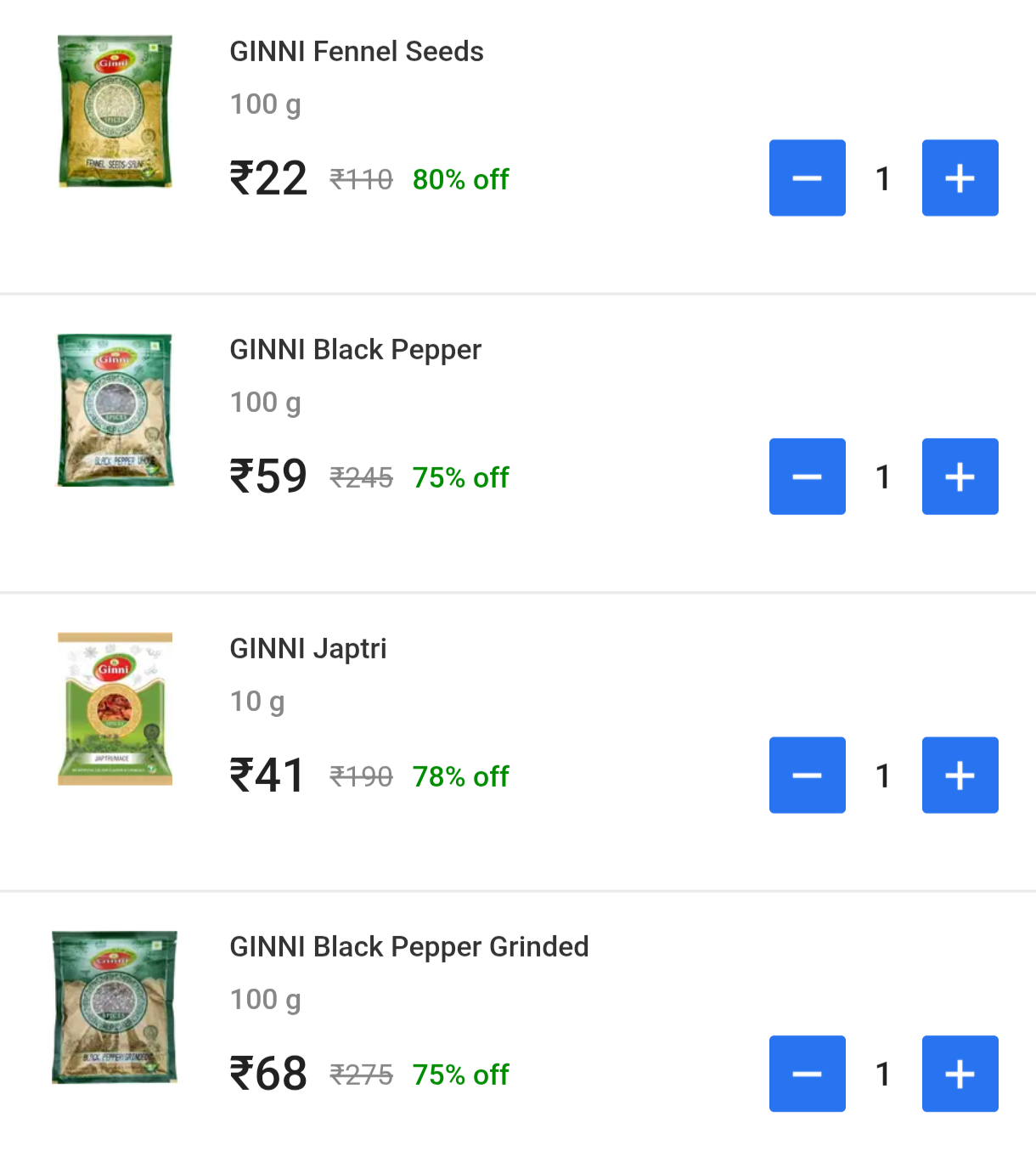This screenshot has width=1036, height=1151.
Task: Increase GINNI Japtri quantity
Action: point(960,776)
